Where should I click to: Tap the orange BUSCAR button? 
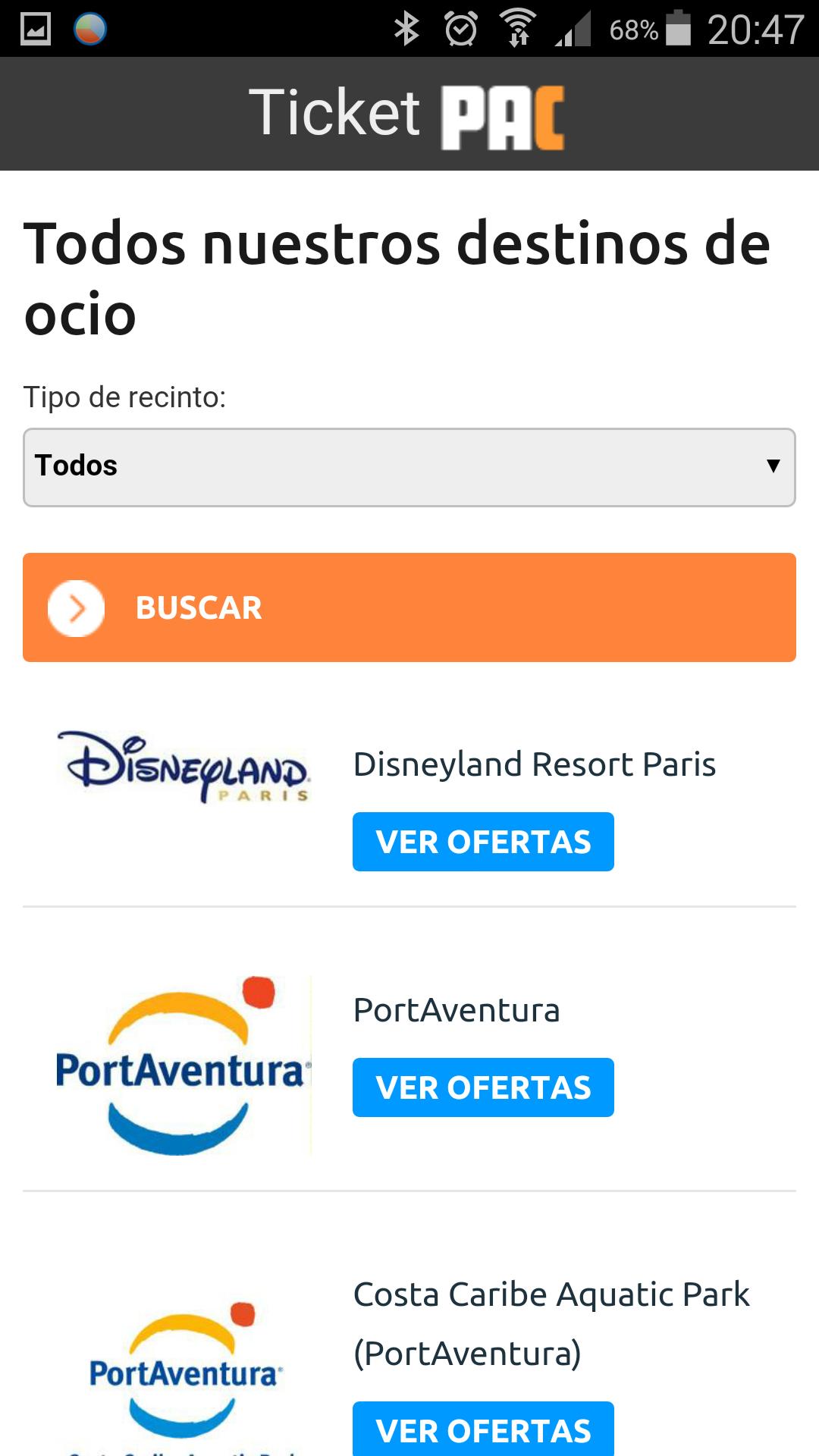pos(409,607)
